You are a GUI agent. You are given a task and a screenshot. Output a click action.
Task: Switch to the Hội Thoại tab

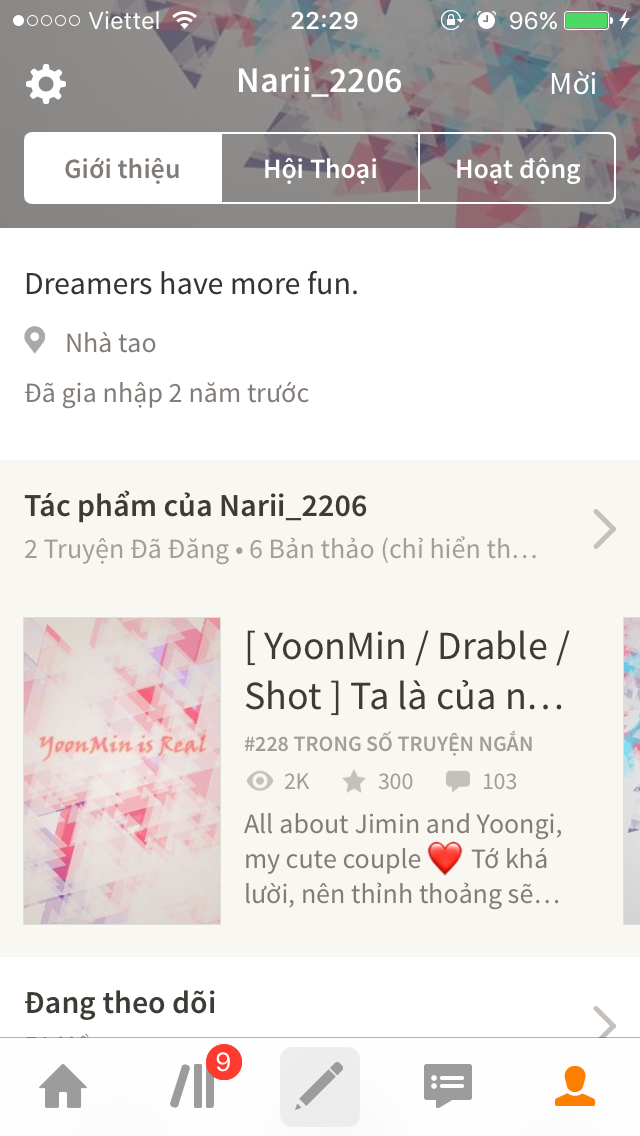click(x=320, y=168)
